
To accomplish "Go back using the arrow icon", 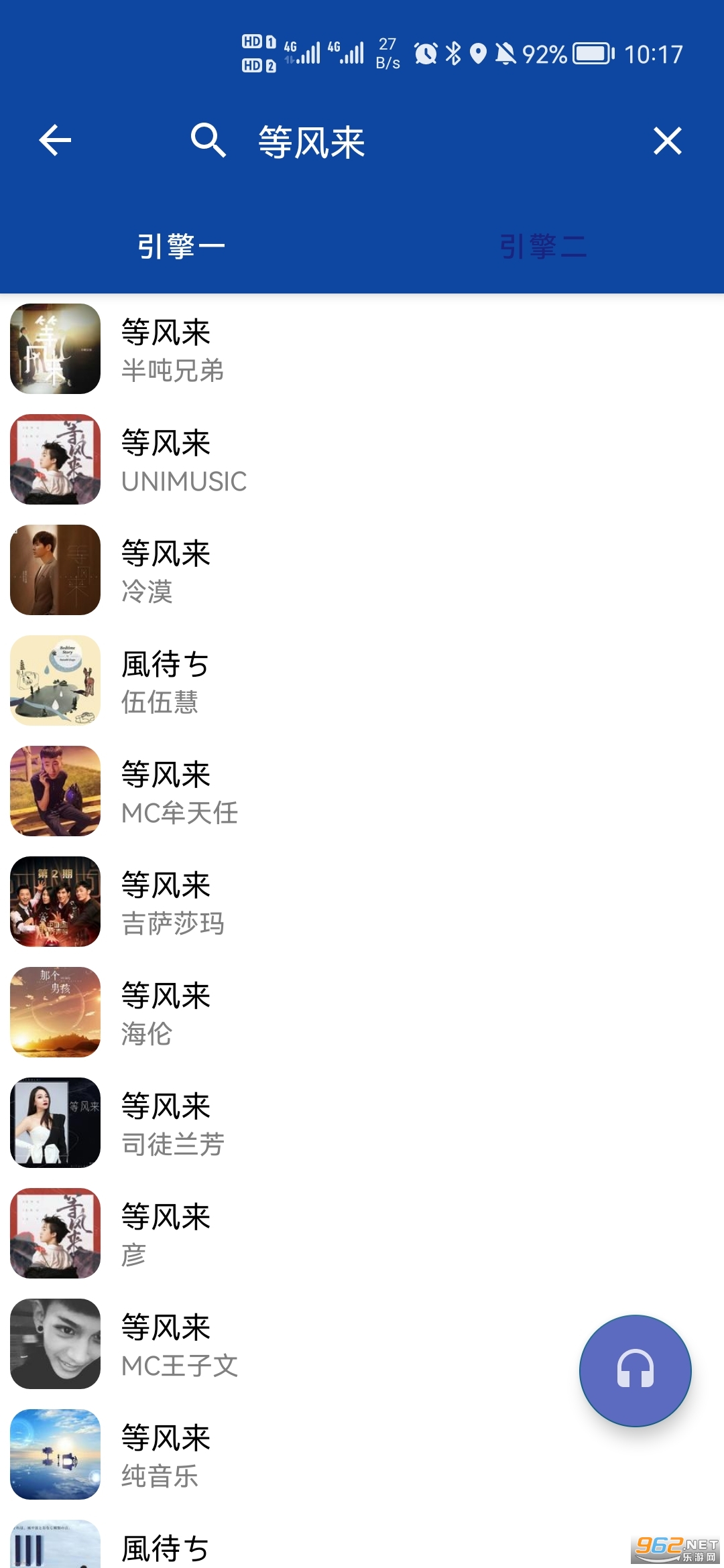I will click(x=55, y=141).
